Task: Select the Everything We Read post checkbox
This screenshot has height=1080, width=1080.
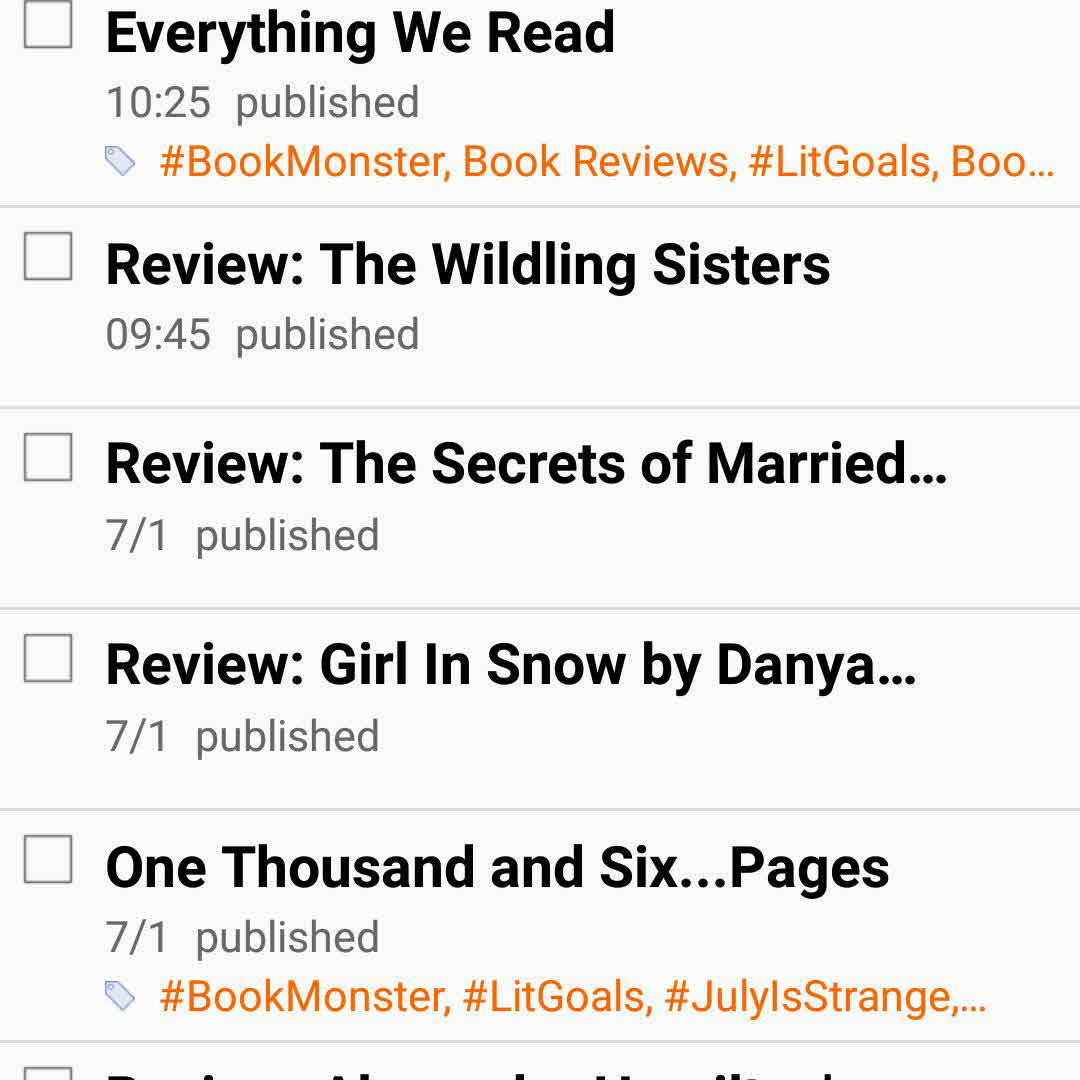Action: click(48, 25)
